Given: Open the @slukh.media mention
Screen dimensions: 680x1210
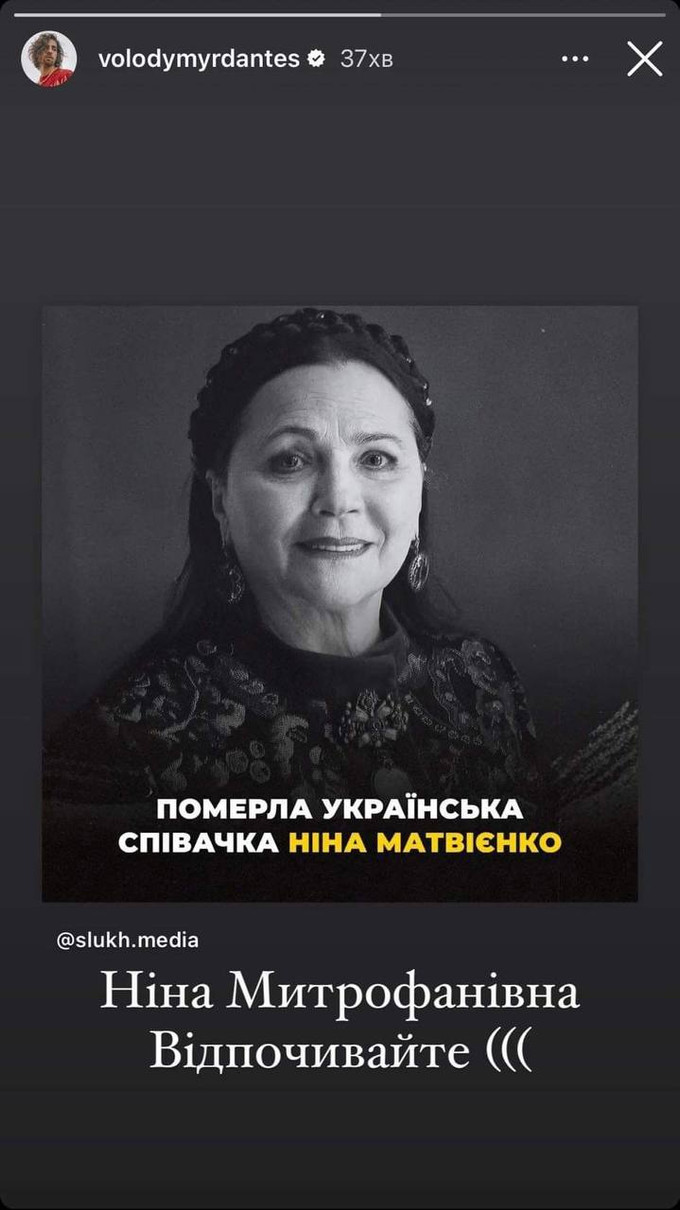Looking at the screenshot, I should [128, 940].
